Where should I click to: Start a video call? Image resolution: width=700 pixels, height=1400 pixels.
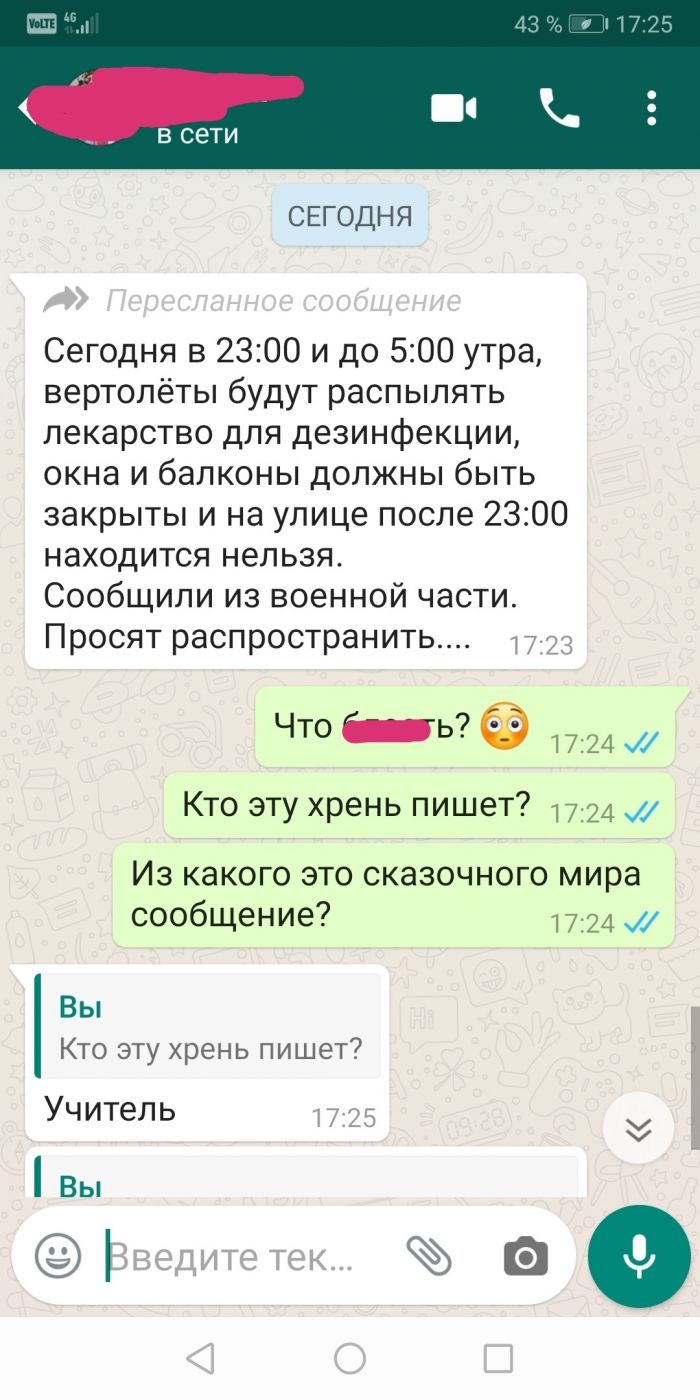(453, 108)
